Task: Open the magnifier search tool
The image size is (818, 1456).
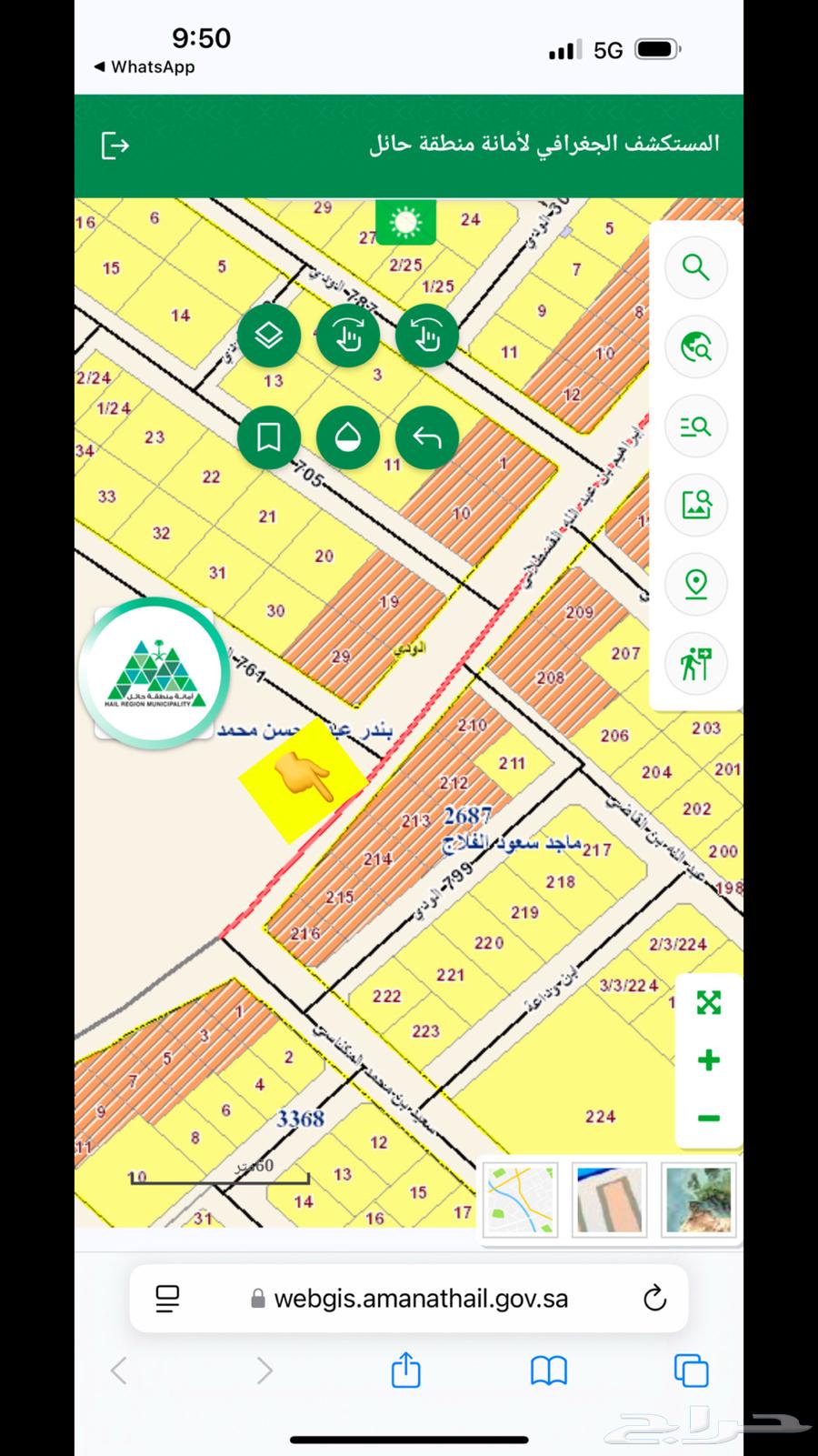Action: tap(695, 267)
